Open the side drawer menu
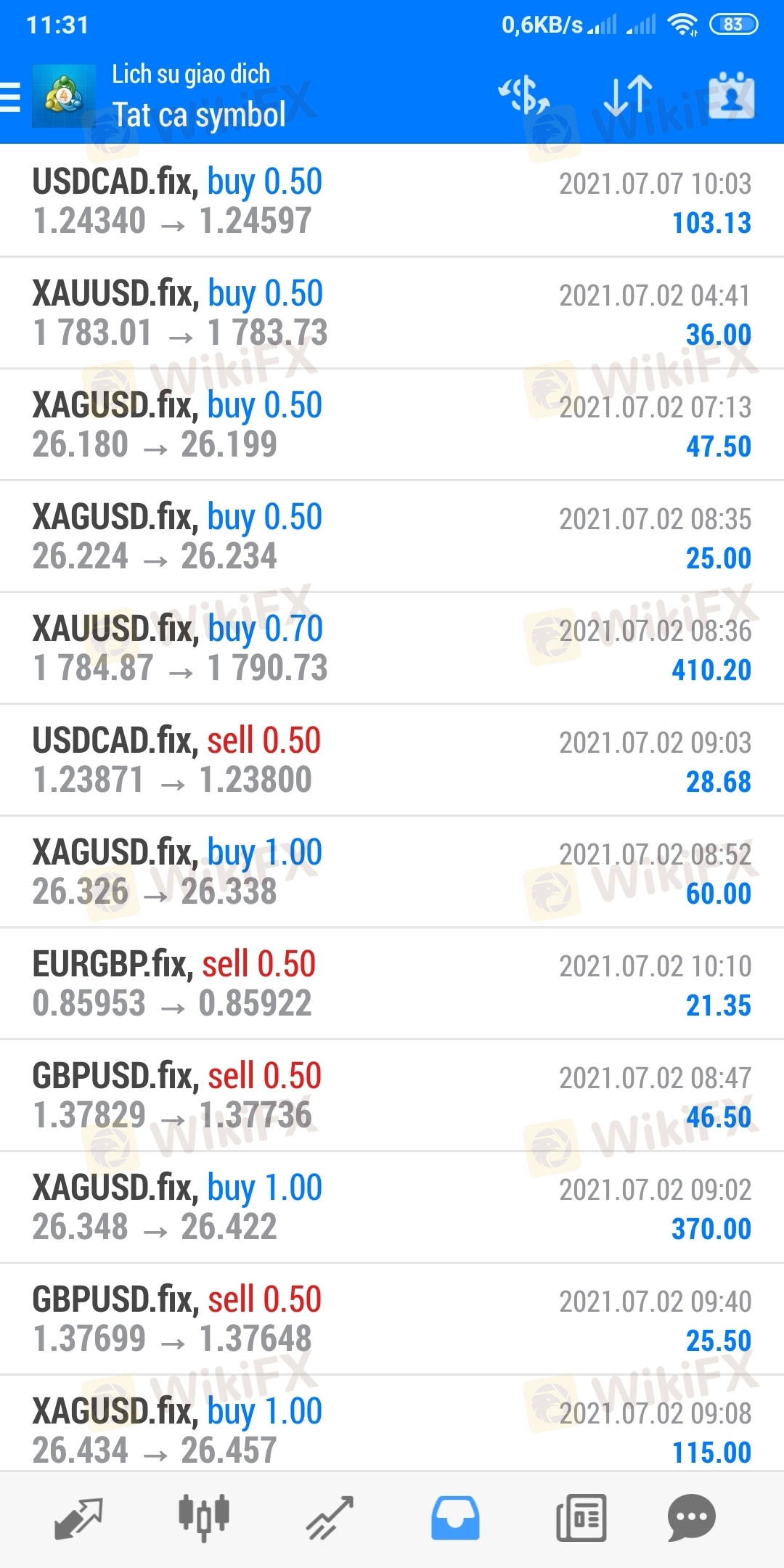This screenshot has height=1568, width=784. 12,97
